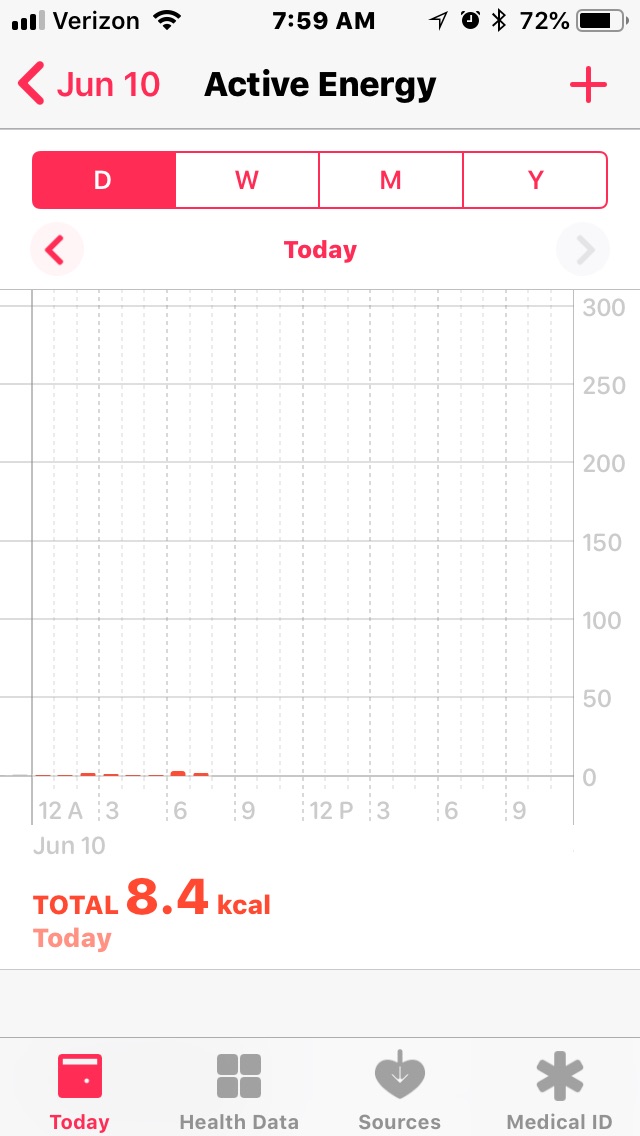
Task: Switch to the M month view
Action: pyautogui.click(x=391, y=180)
